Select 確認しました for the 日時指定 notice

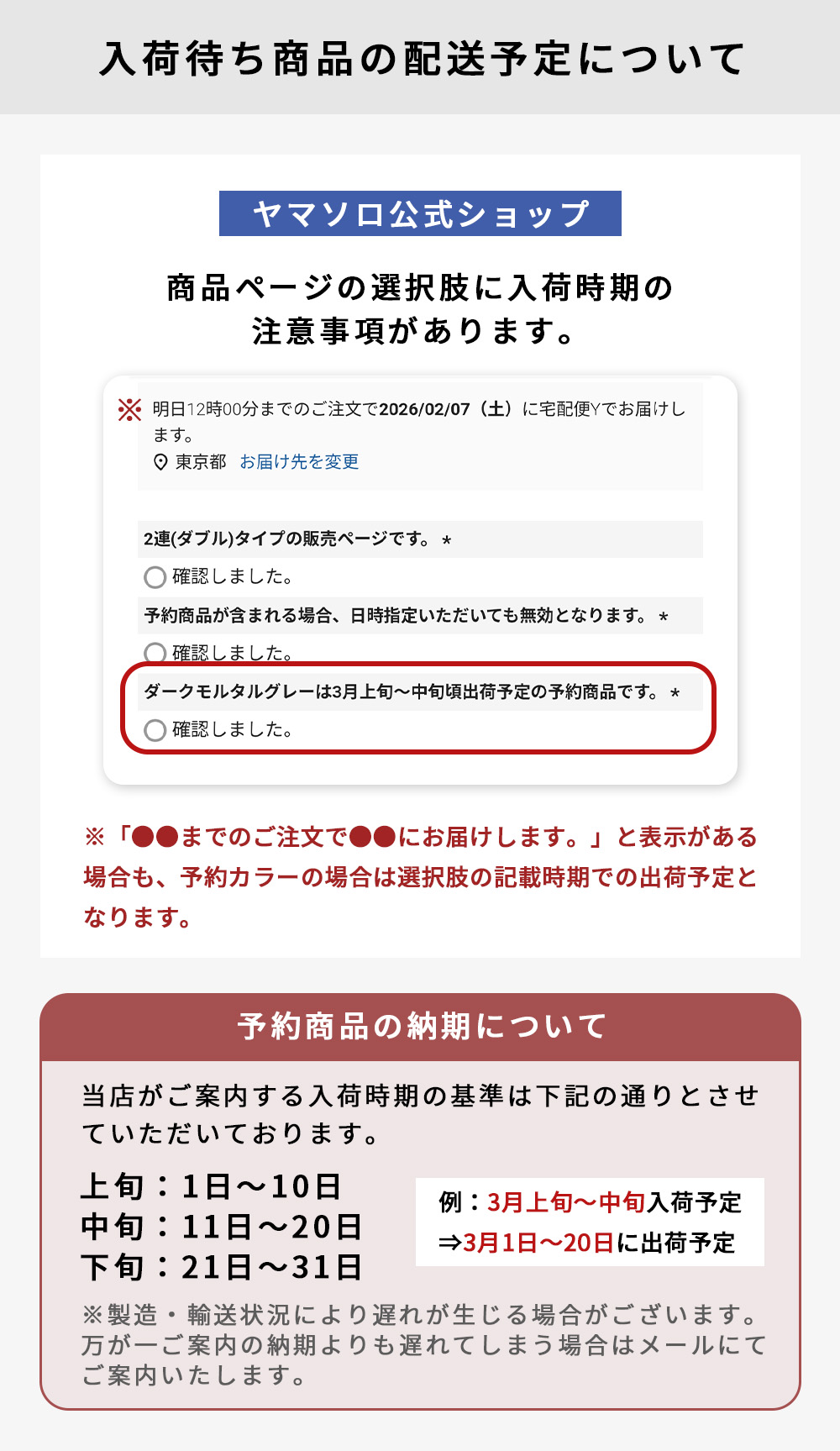(x=155, y=651)
